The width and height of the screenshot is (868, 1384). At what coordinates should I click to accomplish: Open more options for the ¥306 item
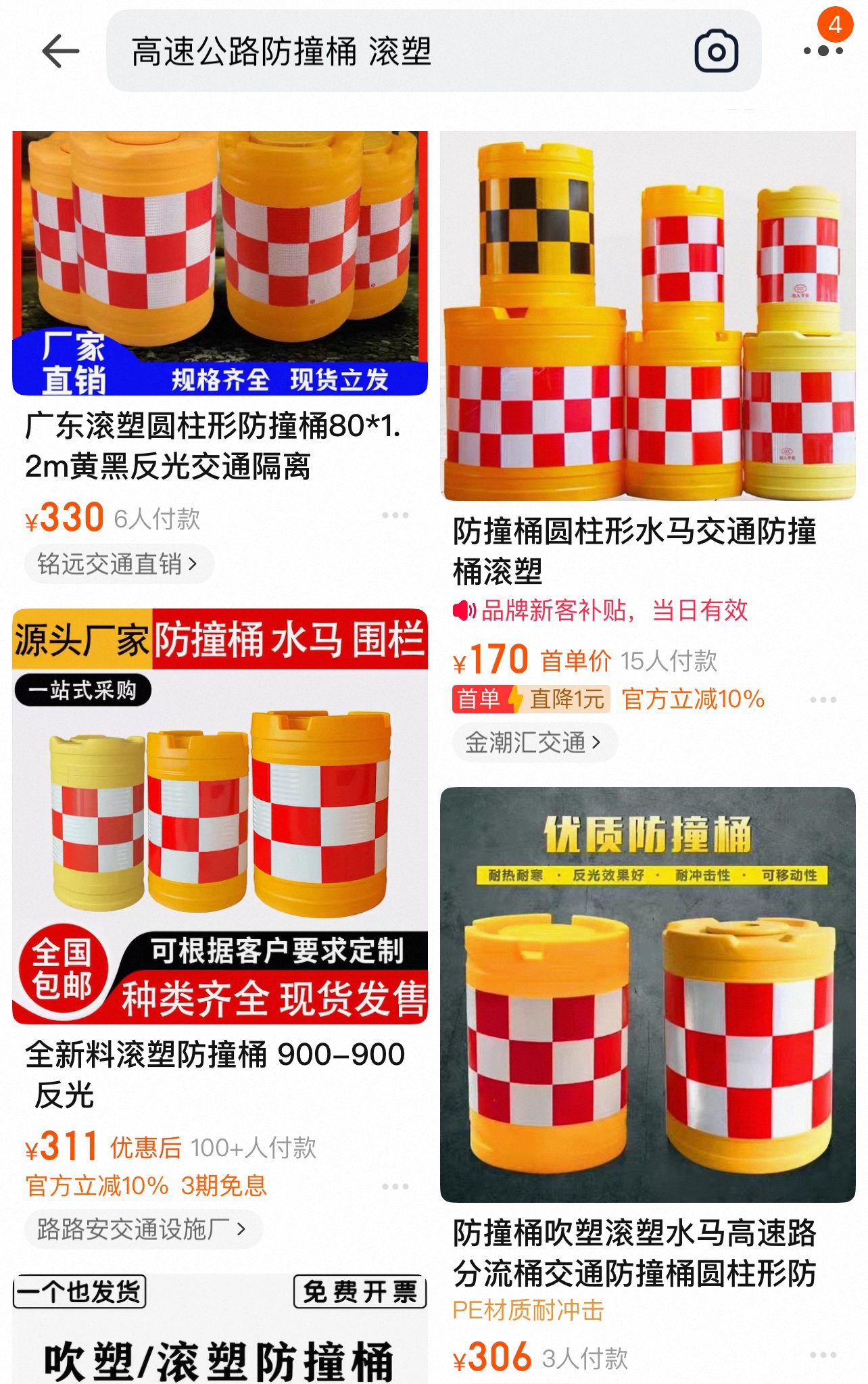click(x=823, y=1355)
